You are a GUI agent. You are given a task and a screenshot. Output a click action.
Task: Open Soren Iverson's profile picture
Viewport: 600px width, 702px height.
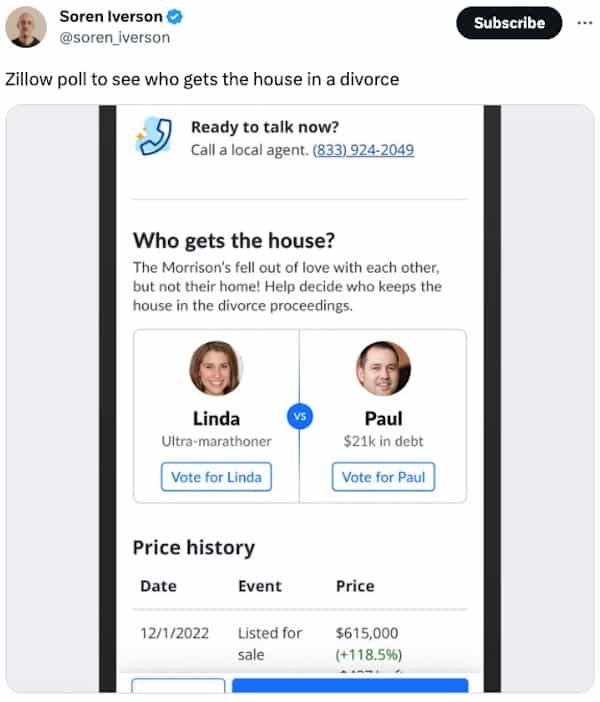pos(25,27)
